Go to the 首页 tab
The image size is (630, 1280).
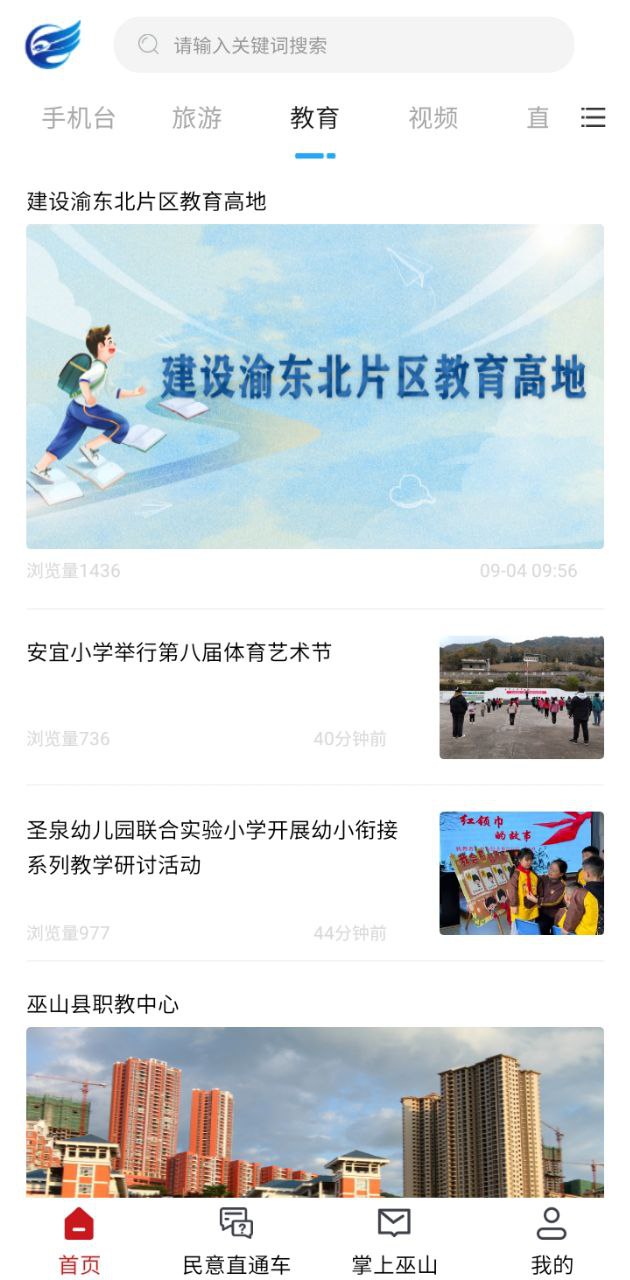click(x=79, y=1240)
